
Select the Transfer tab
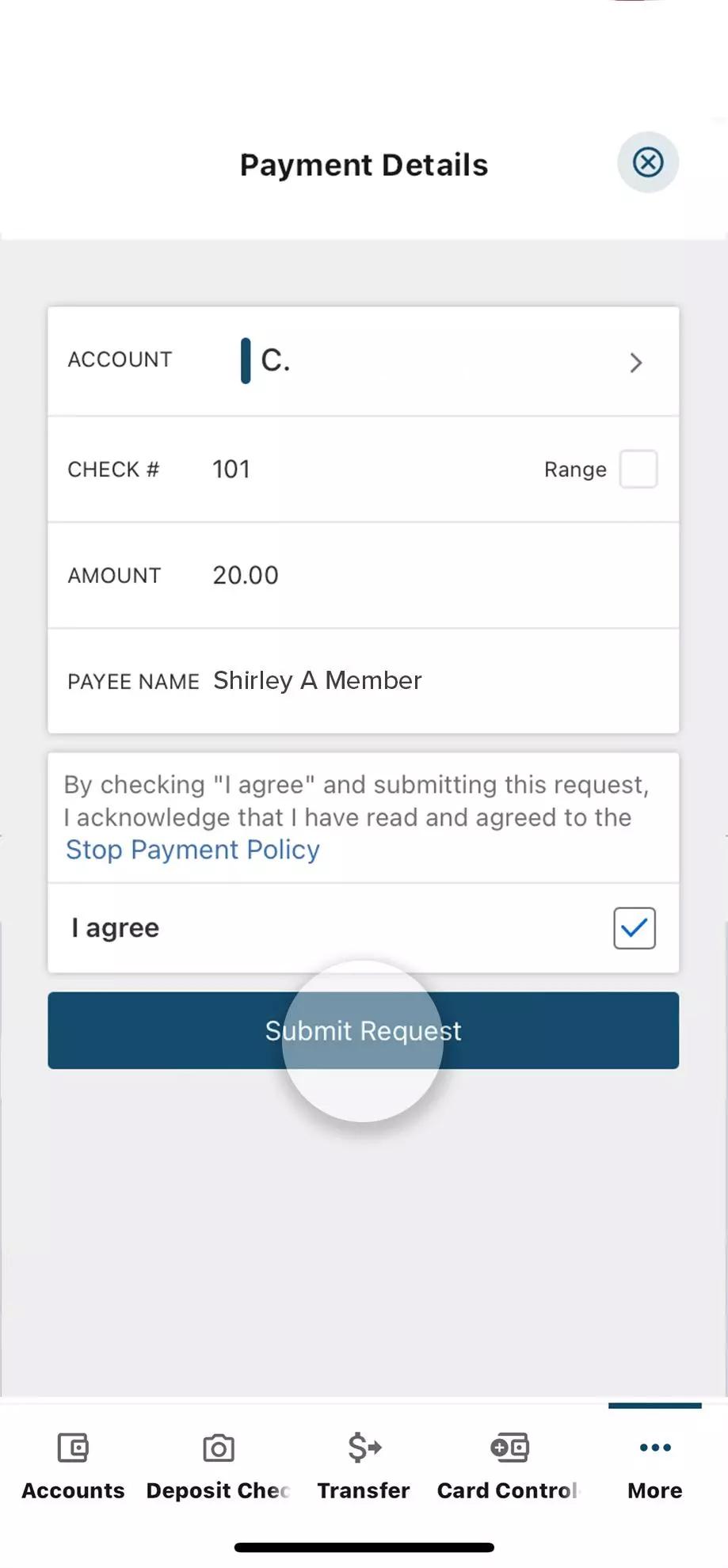(x=364, y=1466)
